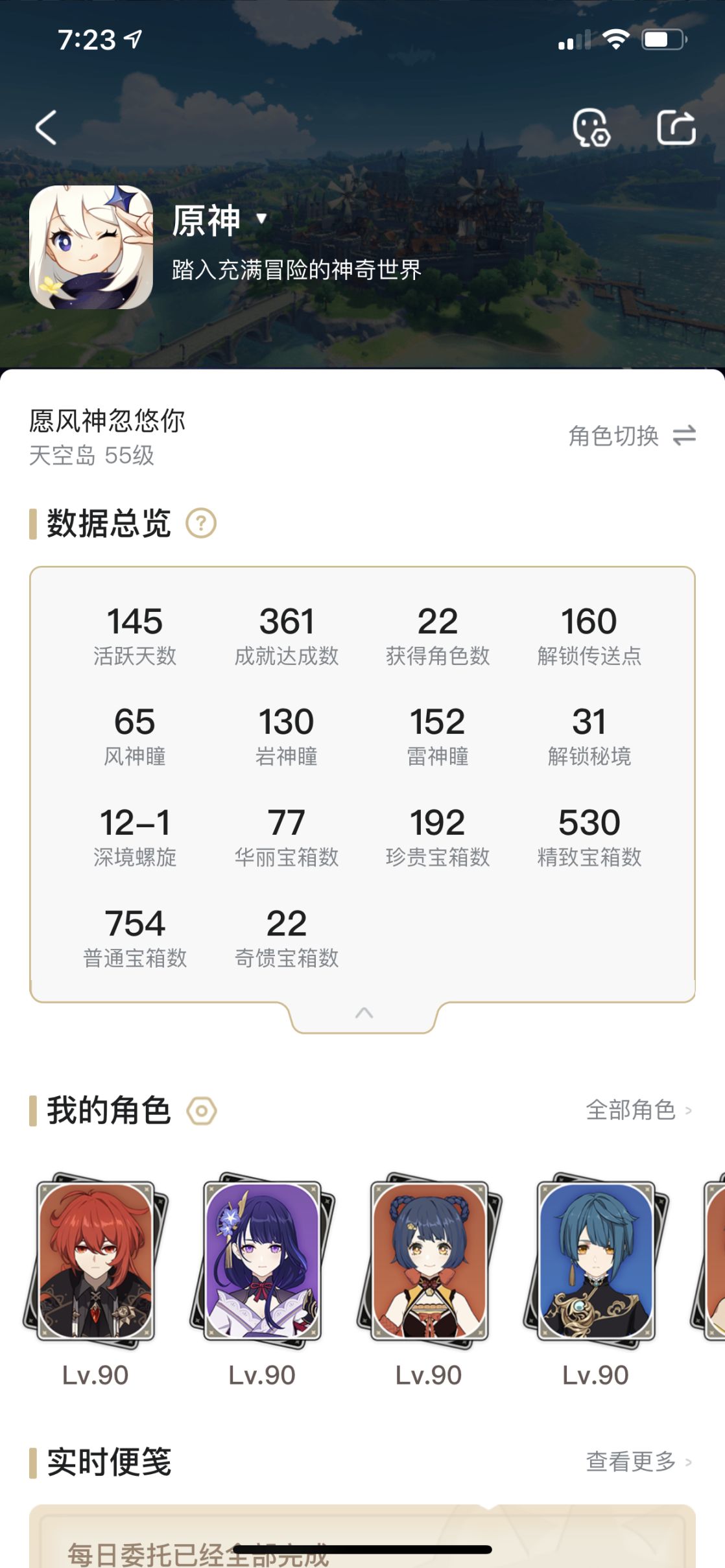Collapse the data overview panel
The height and width of the screenshot is (1568, 725).
point(364,1013)
